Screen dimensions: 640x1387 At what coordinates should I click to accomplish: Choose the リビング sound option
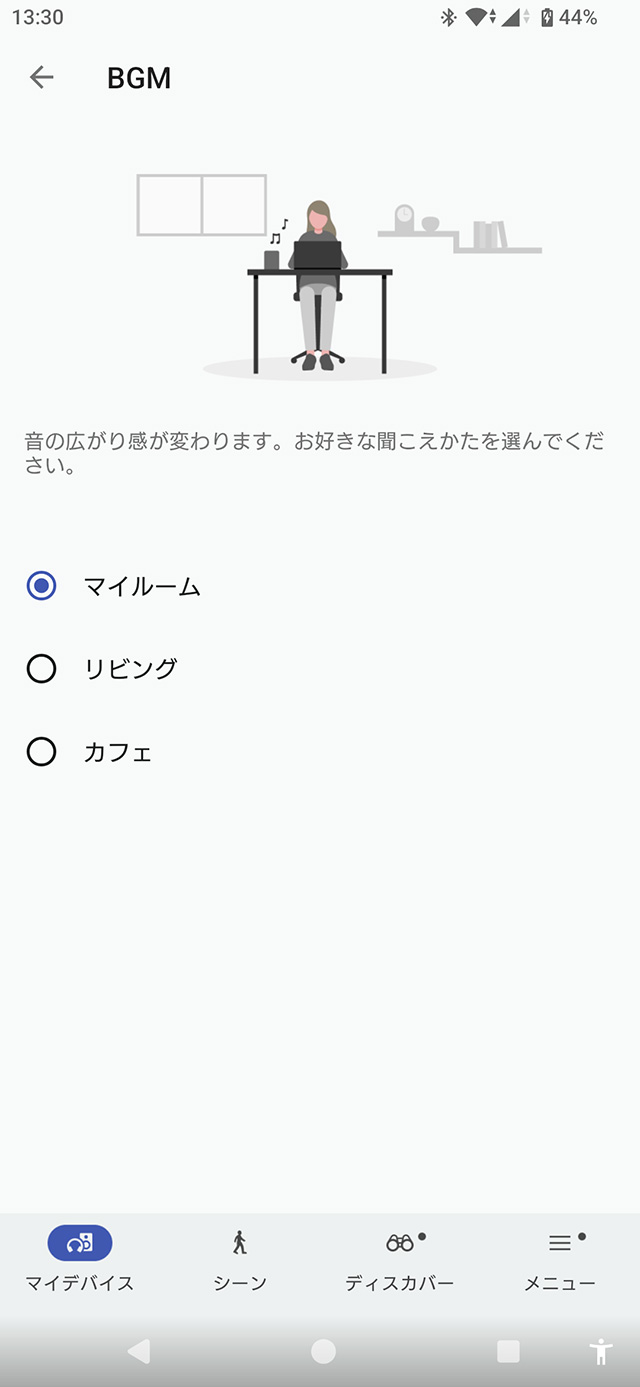pos(41,668)
